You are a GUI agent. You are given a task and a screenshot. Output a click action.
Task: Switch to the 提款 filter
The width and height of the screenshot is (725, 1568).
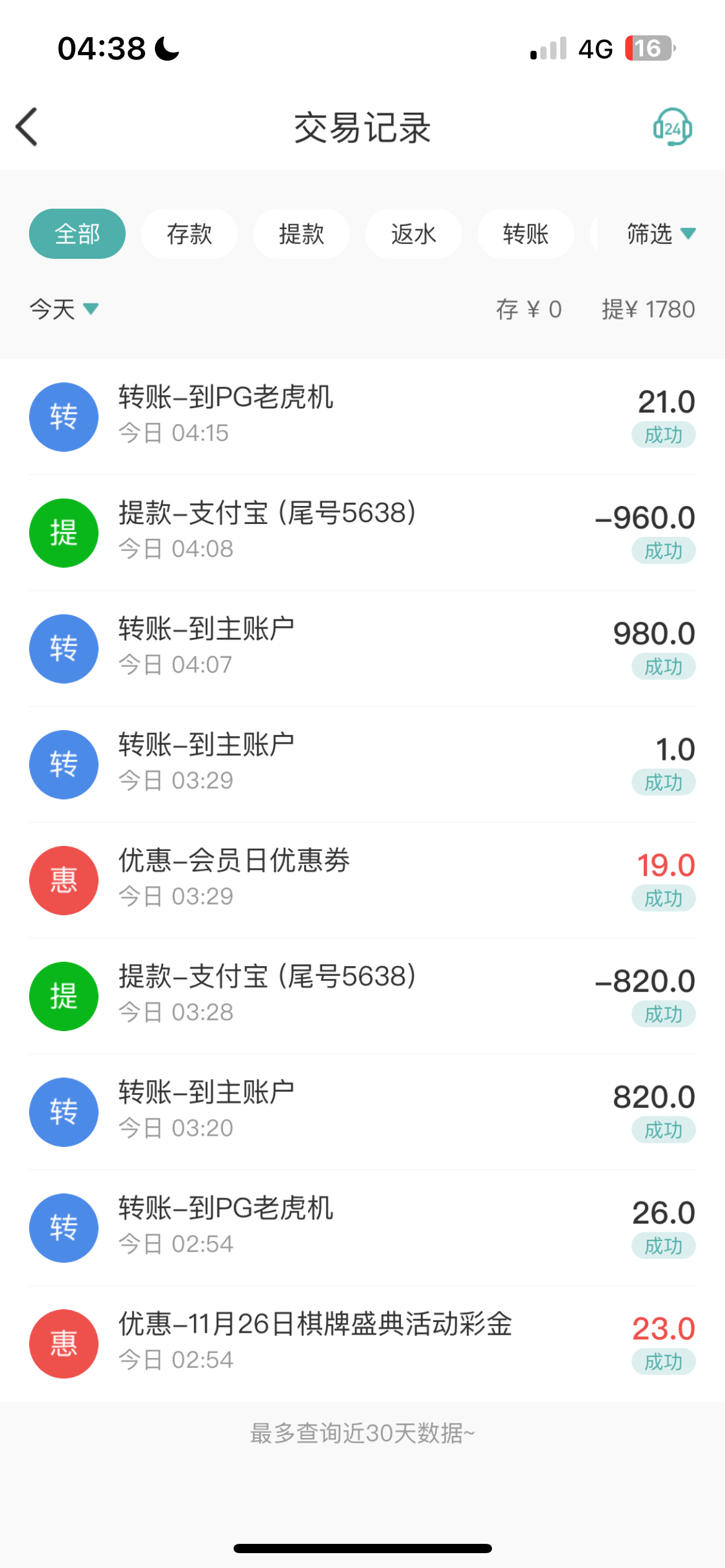[301, 234]
